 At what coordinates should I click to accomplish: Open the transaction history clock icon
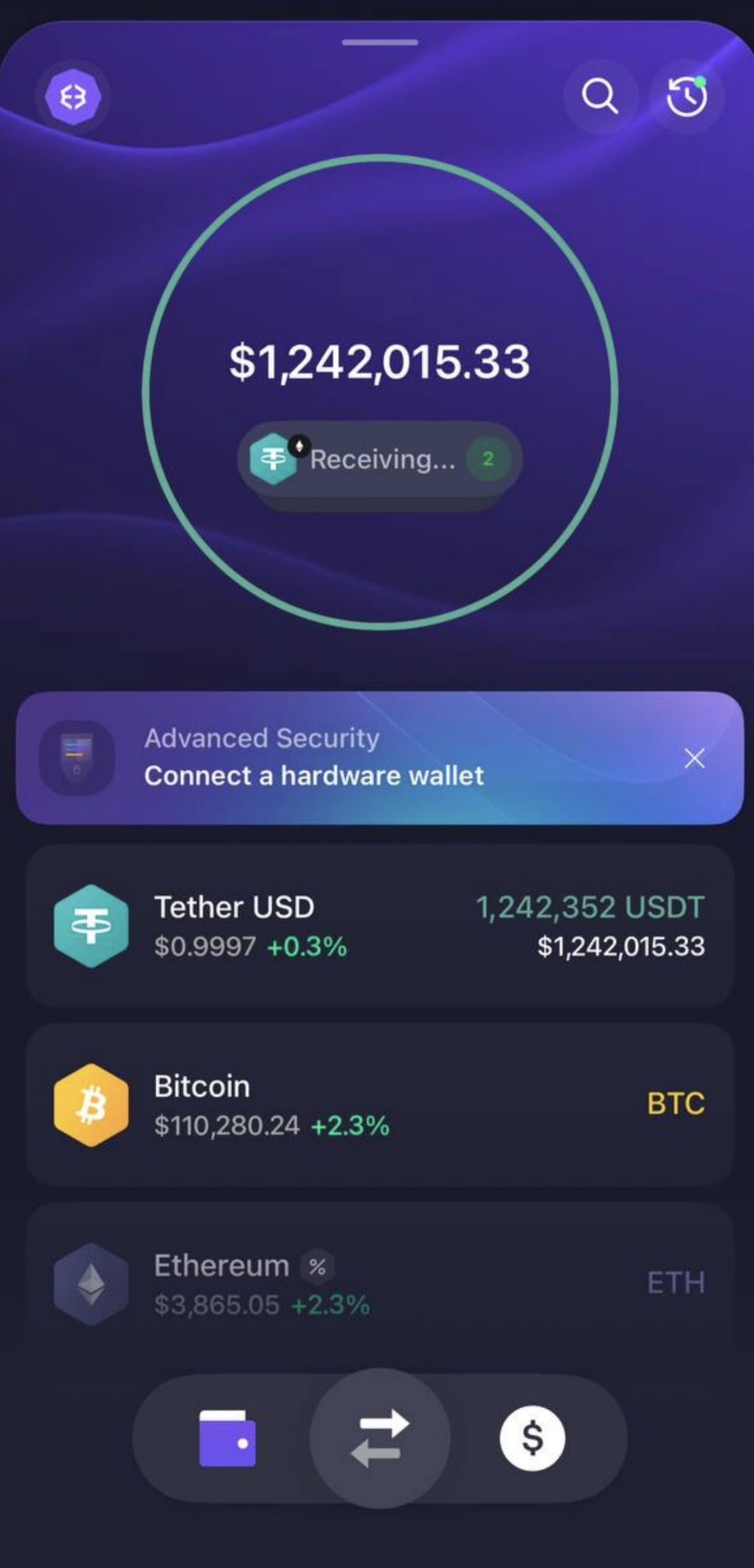click(x=687, y=97)
